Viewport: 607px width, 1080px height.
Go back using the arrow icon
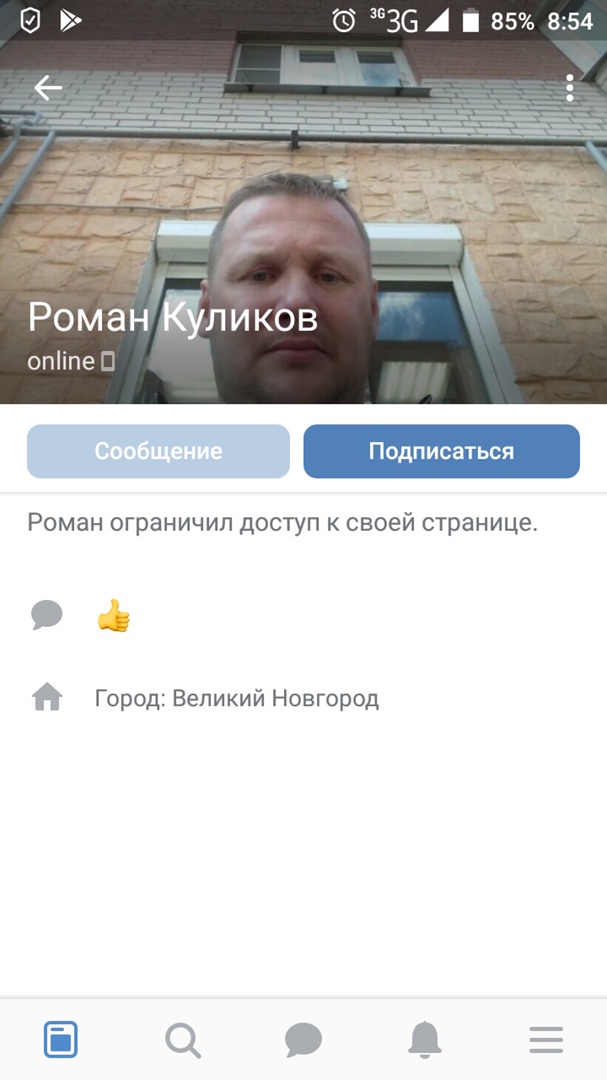[x=47, y=88]
